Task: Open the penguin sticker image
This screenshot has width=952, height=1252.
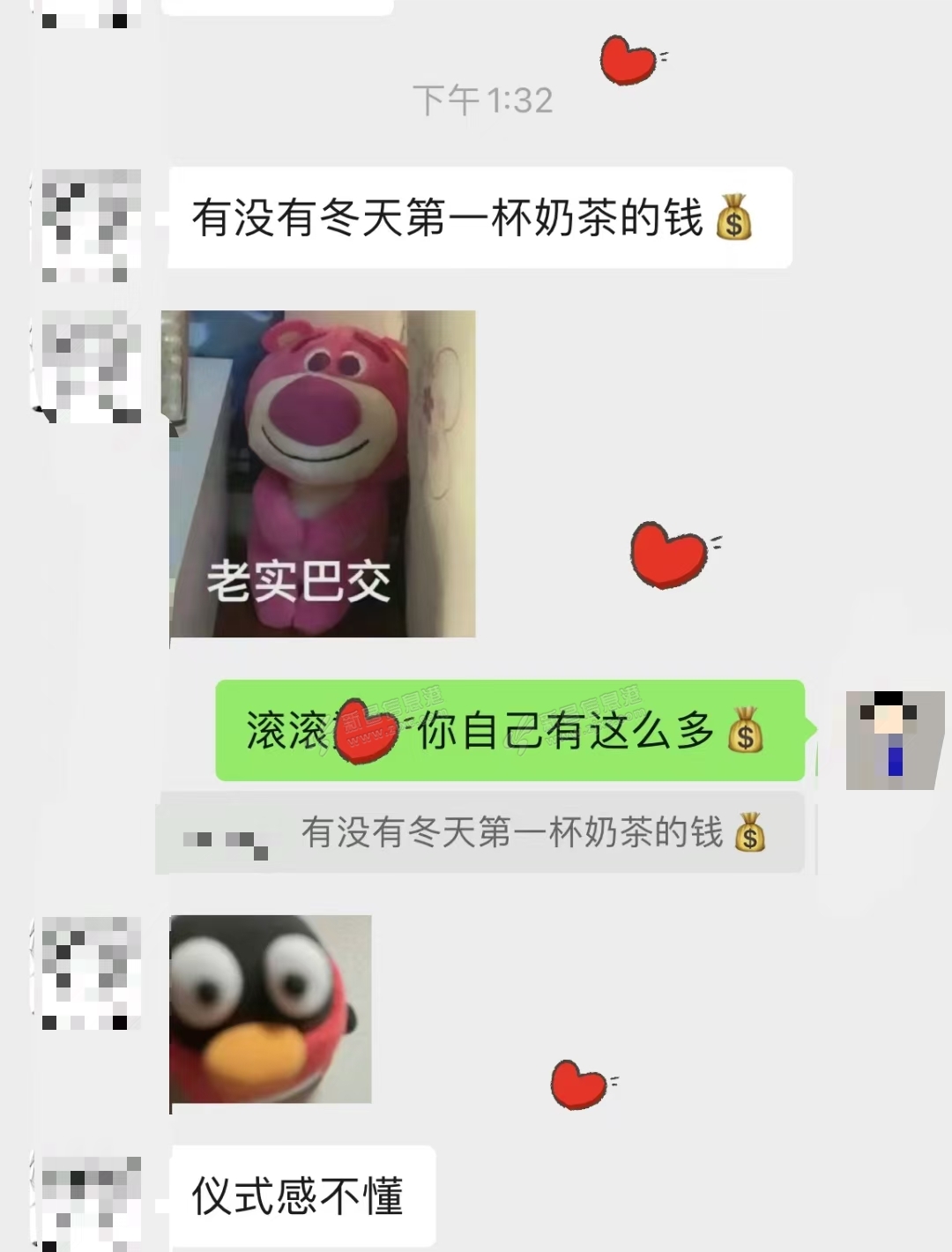Action: [x=271, y=1010]
